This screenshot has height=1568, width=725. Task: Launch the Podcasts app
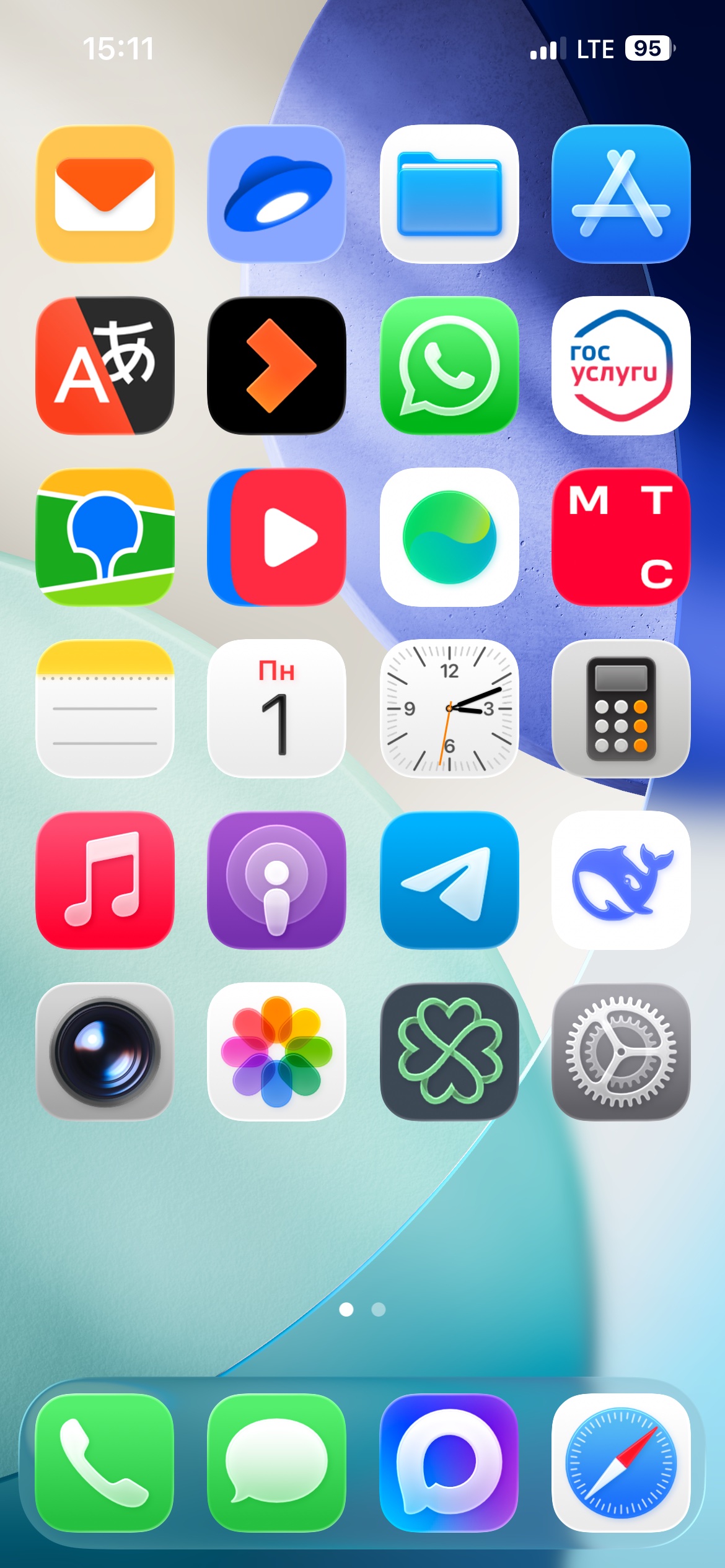click(276, 880)
